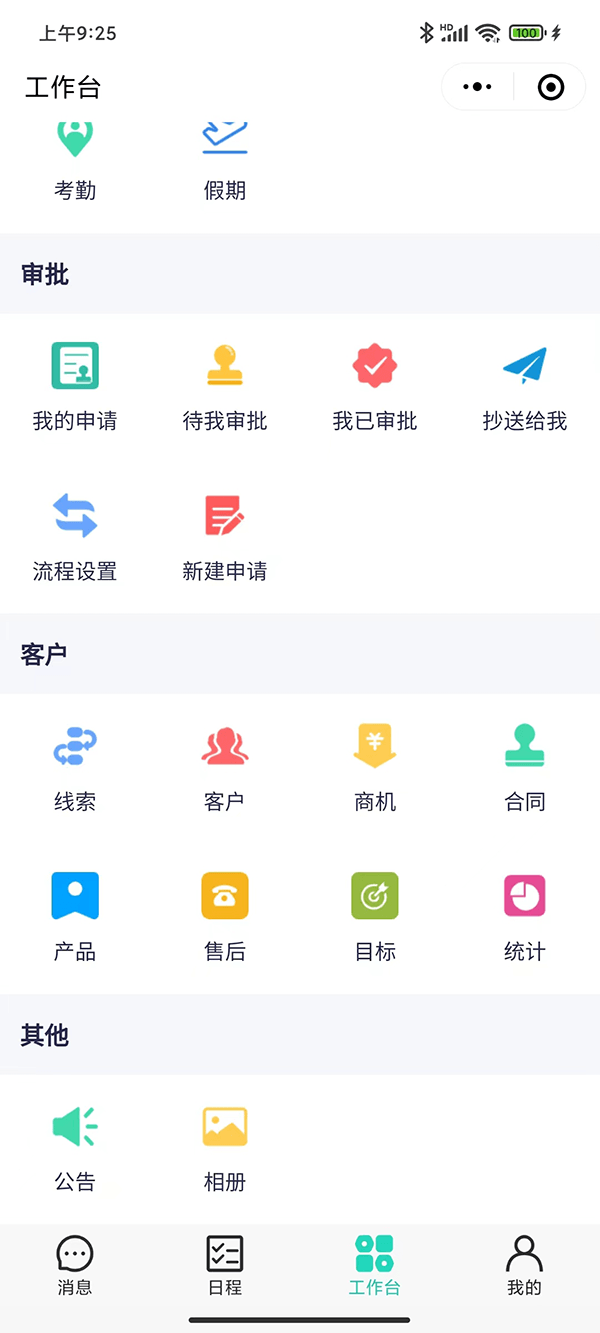Open 产品 products
Image resolution: width=600 pixels, height=1333 pixels.
[75, 917]
